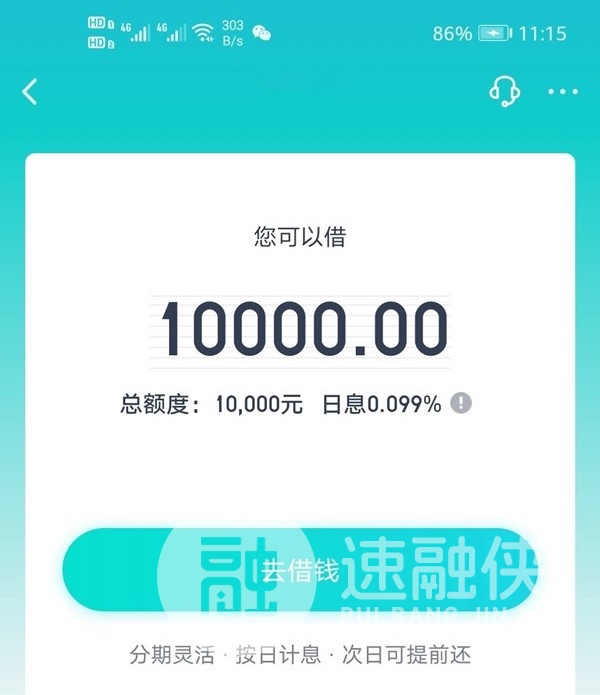Open the three-dot overflow menu
The image size is (600, 695).
click(563, 92)
